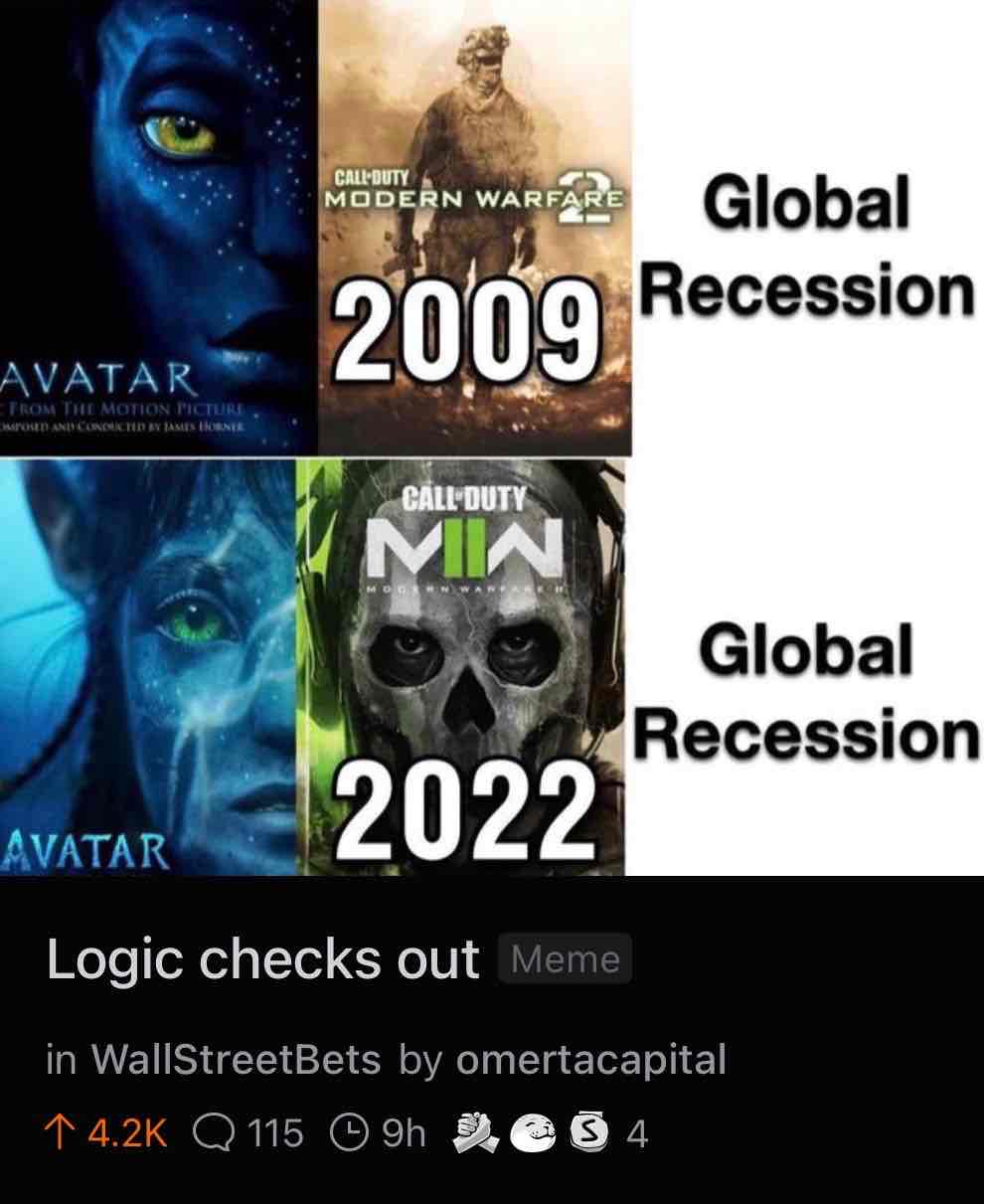Filter by the Meme flair tag
Screen dimensions: 984x1204
[565, 959]
